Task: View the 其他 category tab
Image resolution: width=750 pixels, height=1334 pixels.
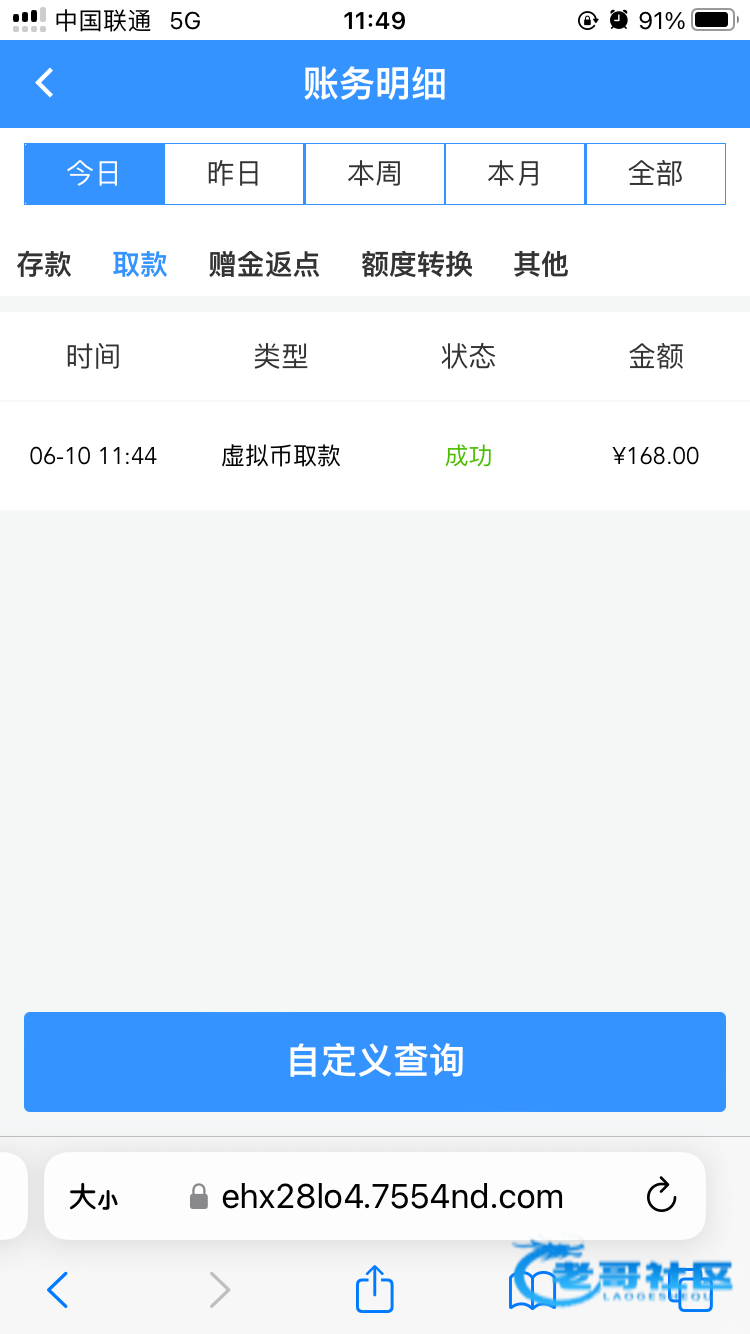Action: click(541, 264)
